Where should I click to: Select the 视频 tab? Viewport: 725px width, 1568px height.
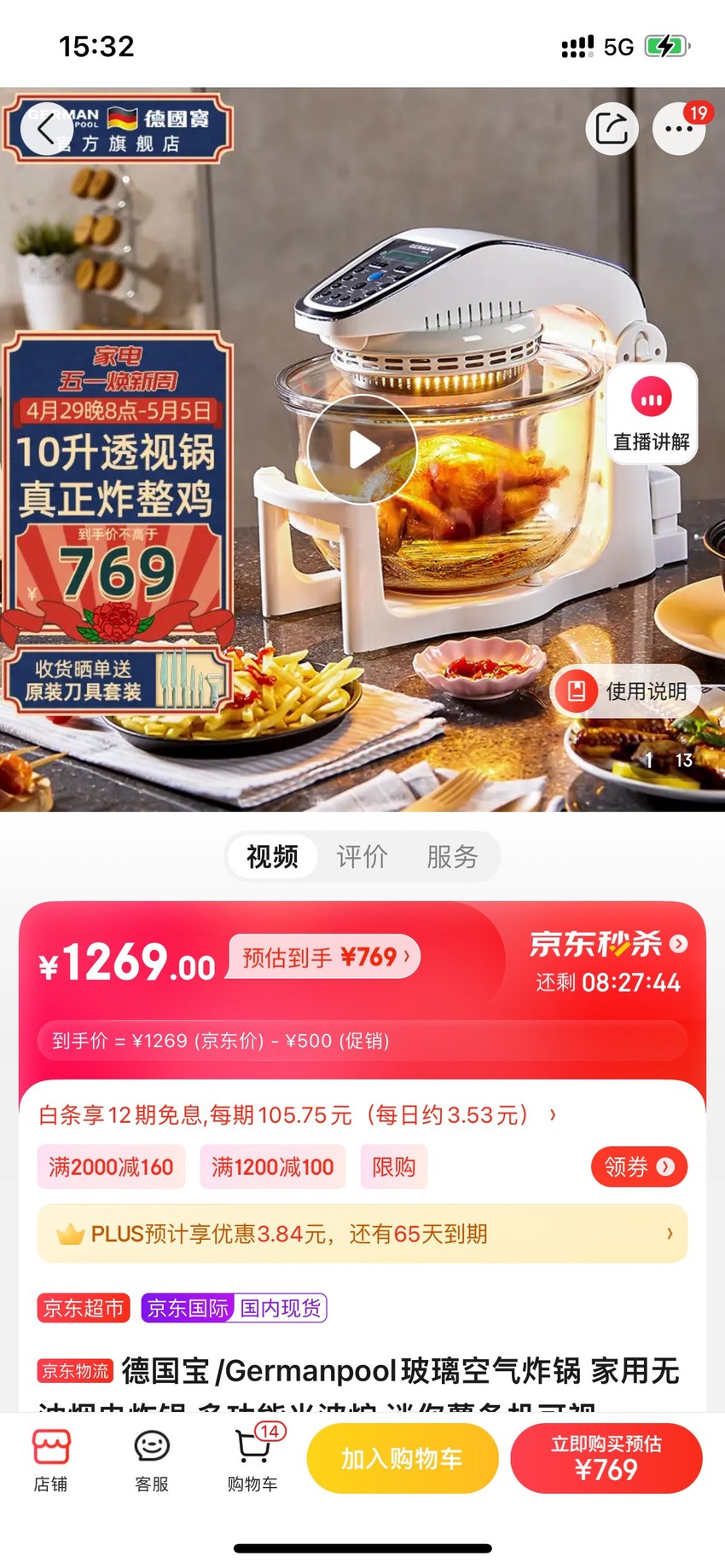tap(272, 856)
